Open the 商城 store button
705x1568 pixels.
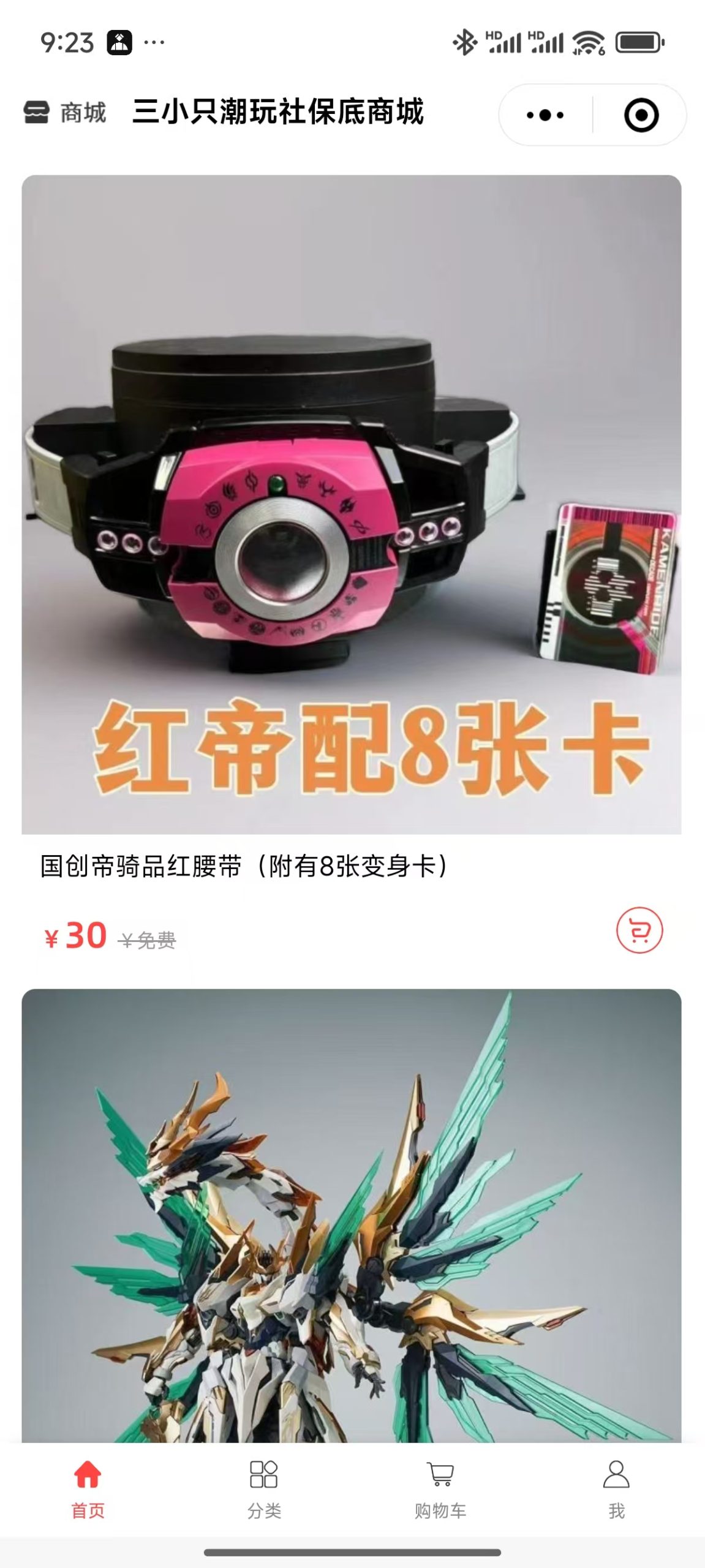[65, 113]
